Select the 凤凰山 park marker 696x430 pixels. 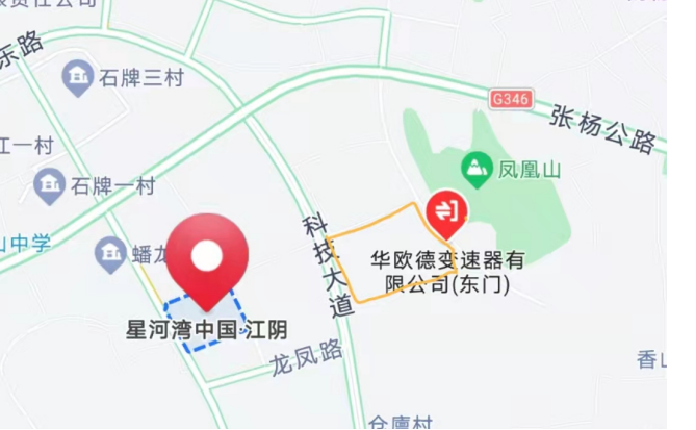pos(477,168)
